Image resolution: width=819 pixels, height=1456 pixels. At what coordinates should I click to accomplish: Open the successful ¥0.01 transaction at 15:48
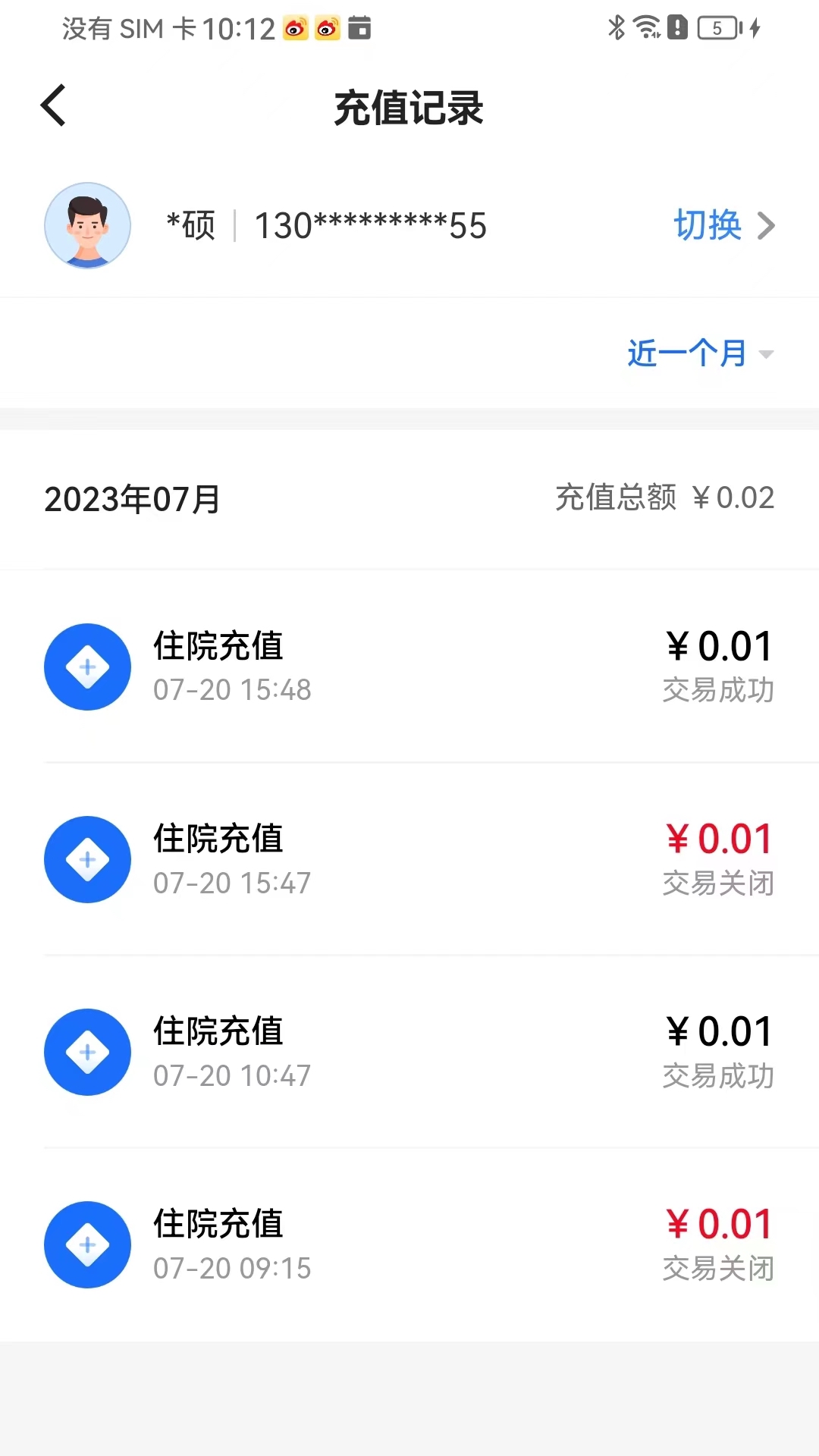(x=409, y=667)
